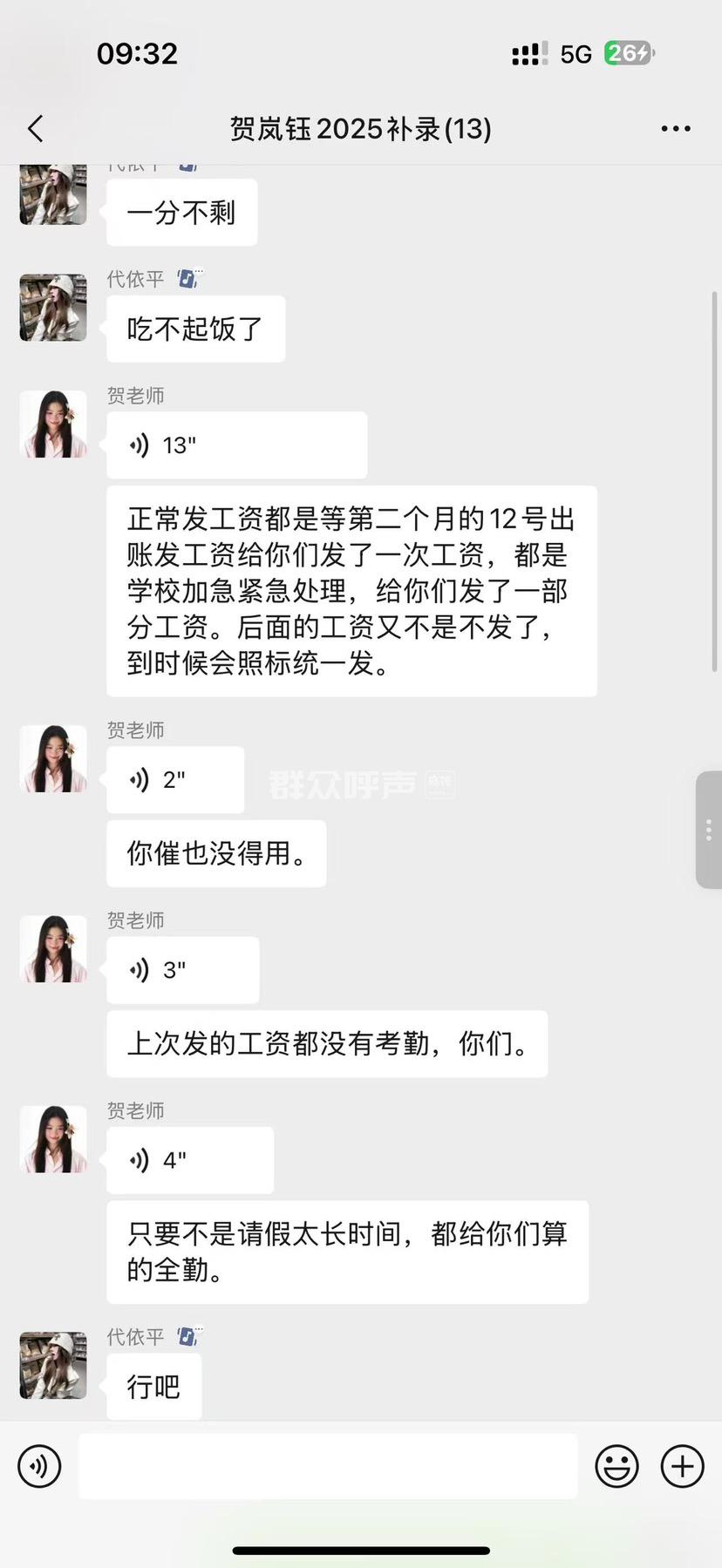Viewport: 722px width, 1568px height.
Task: Open the chat's three-dot menu
Action: pos(675,129)
